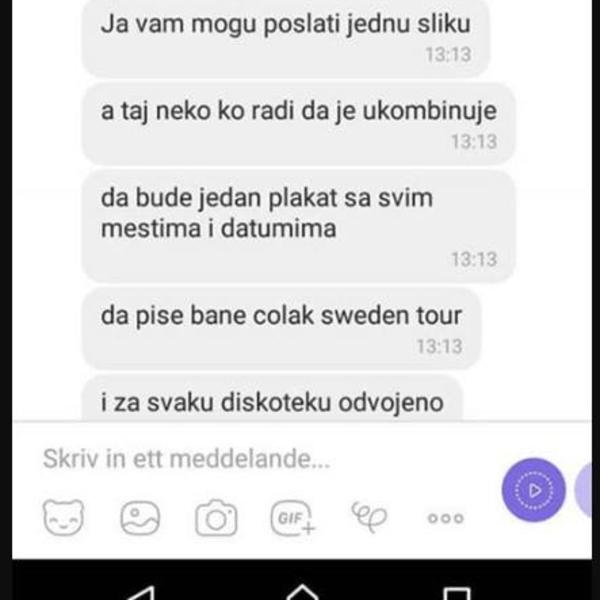Open the camera to take a photo
600x600 pixels.
coord(215,517)
